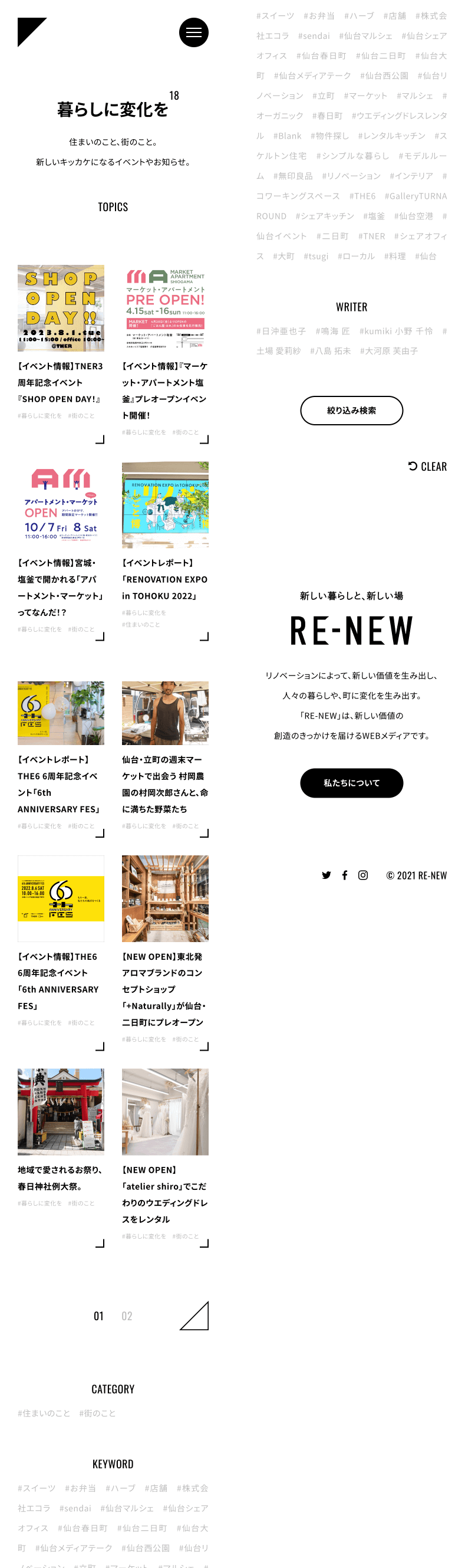
Task: Select writer #八島 拓未
Action: (x=330, y=350)
